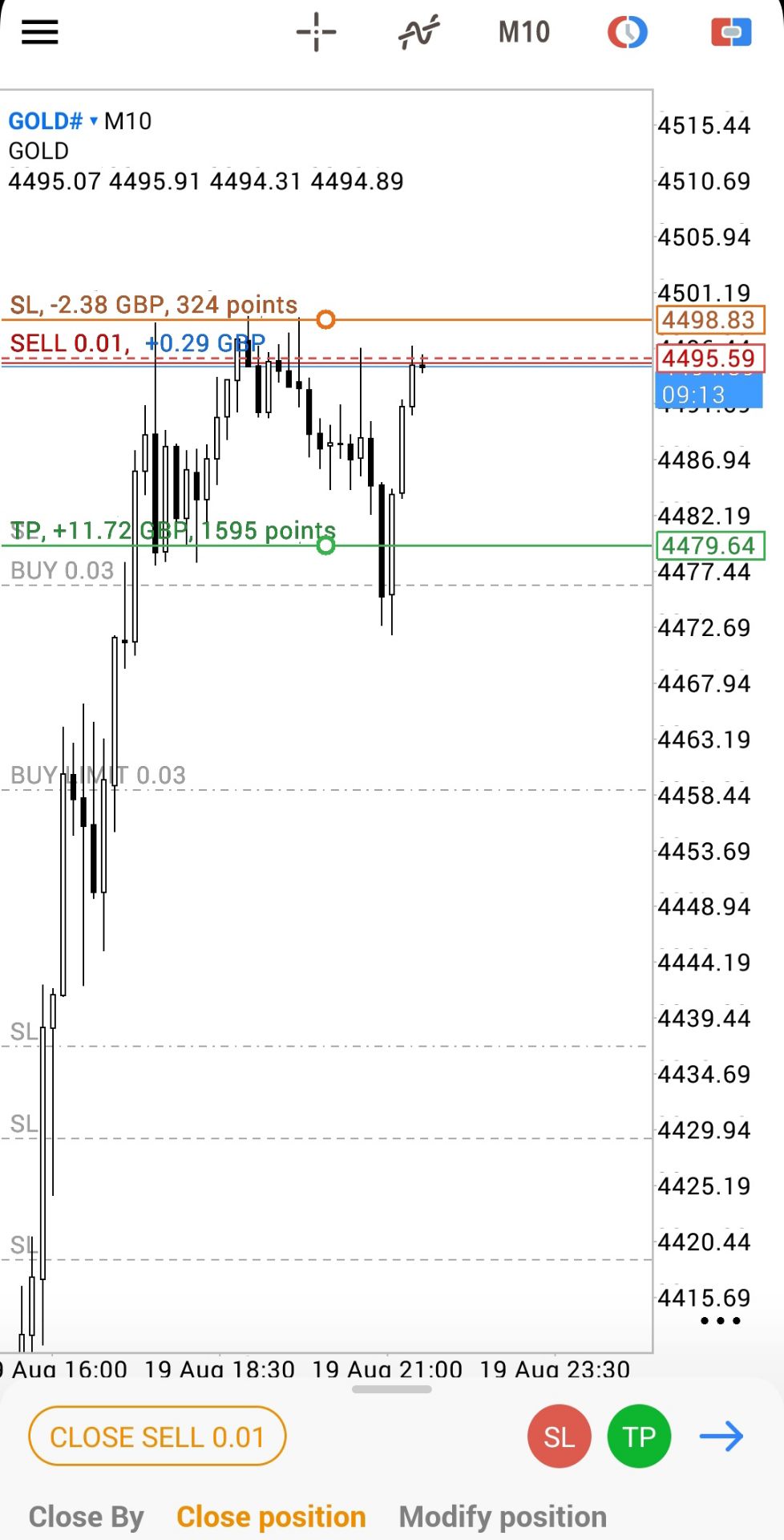The image size is (784, 1540).
Task: Open the GOLD# symbol dropdown
Action: click(53, 121)
